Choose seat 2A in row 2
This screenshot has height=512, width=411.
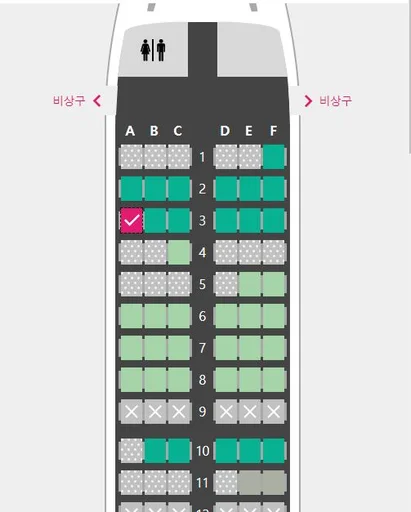pos(131,189)
